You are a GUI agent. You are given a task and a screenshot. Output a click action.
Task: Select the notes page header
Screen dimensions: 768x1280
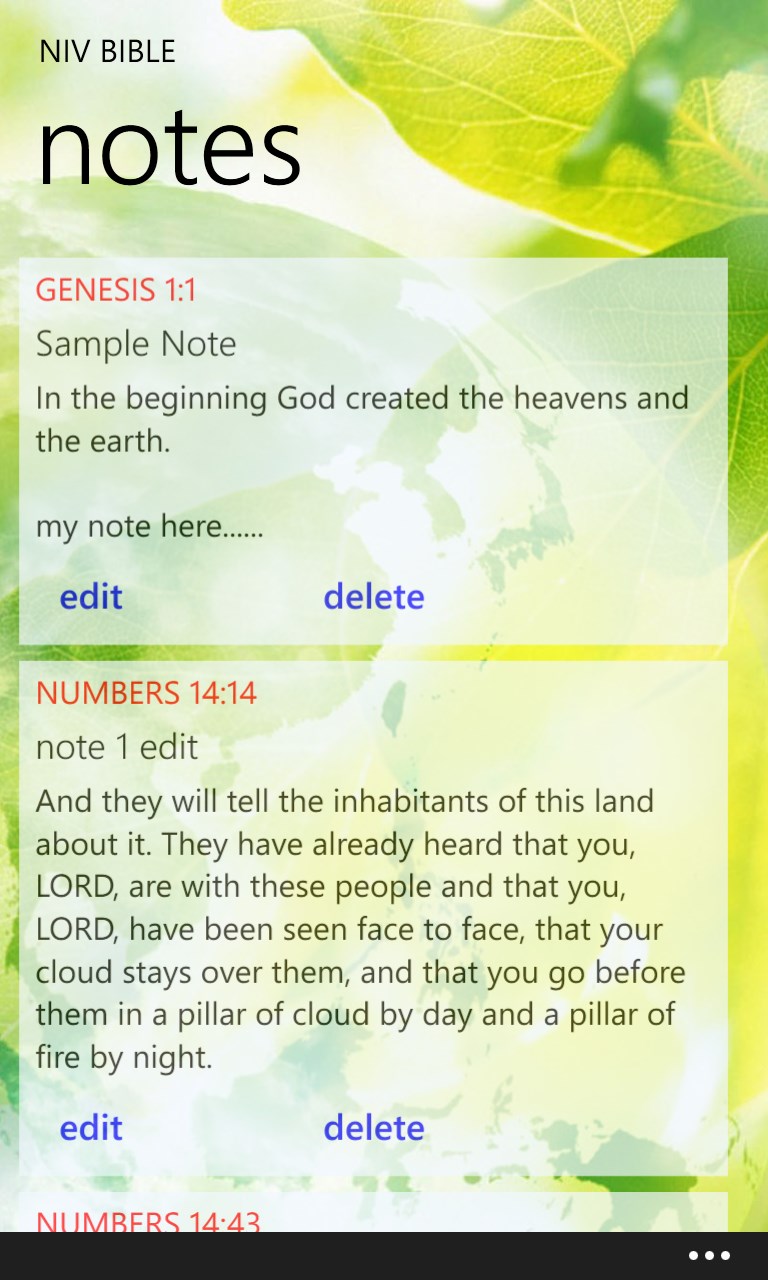170,148
